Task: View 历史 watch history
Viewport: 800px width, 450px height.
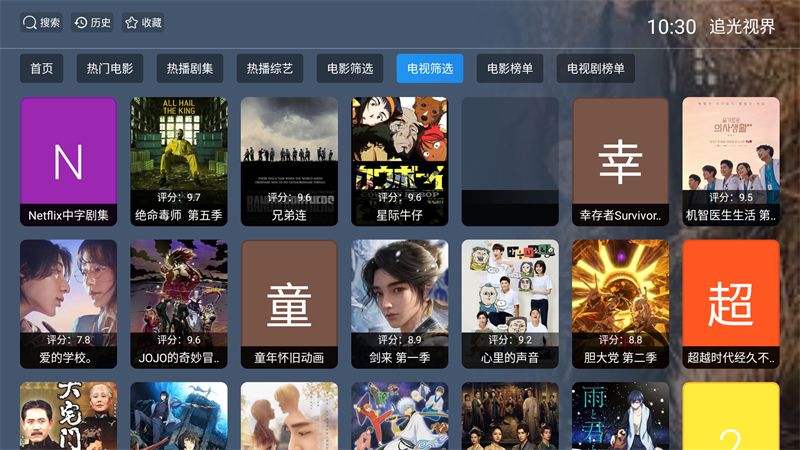Action: (93, 23)
